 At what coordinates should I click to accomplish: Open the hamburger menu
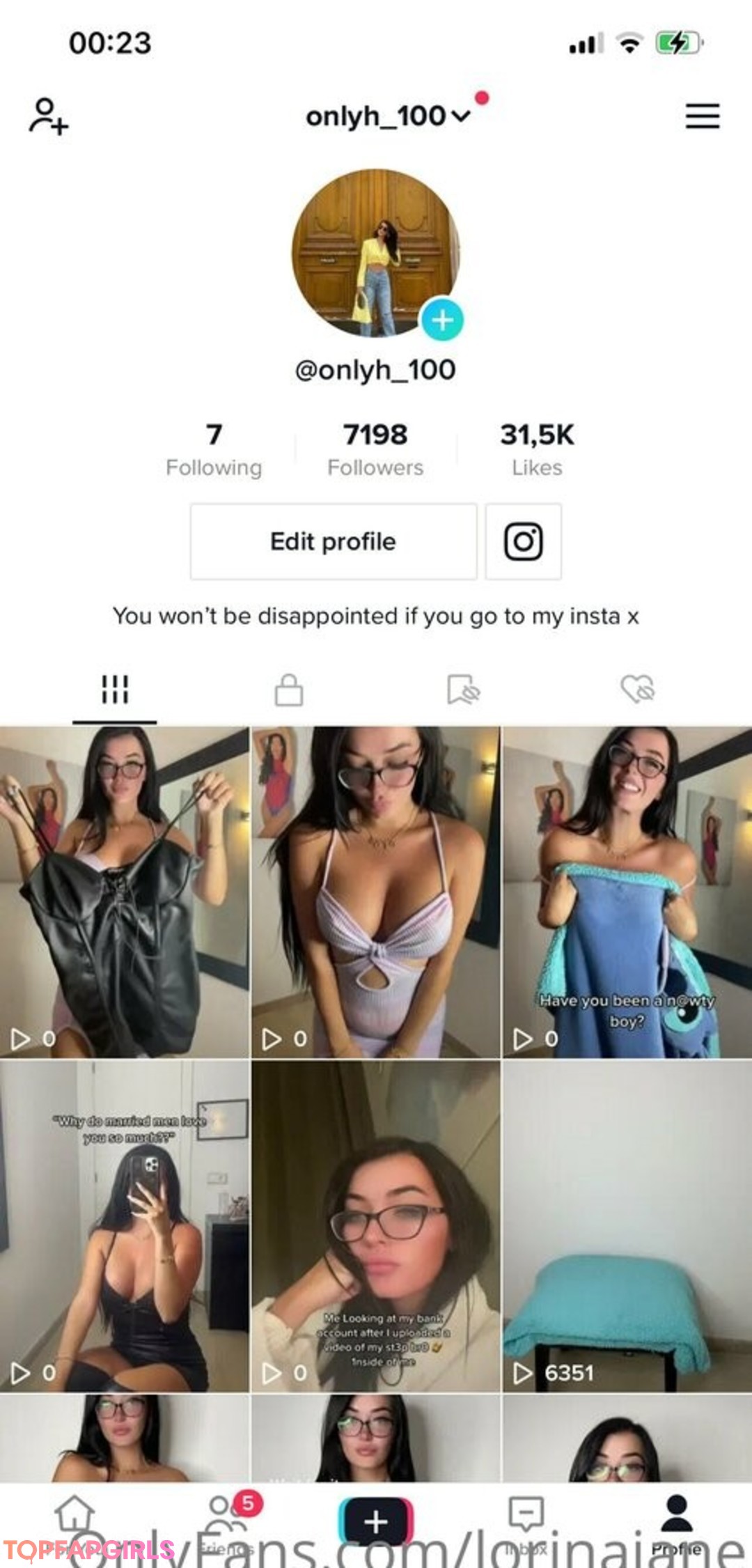click(702, 116)
